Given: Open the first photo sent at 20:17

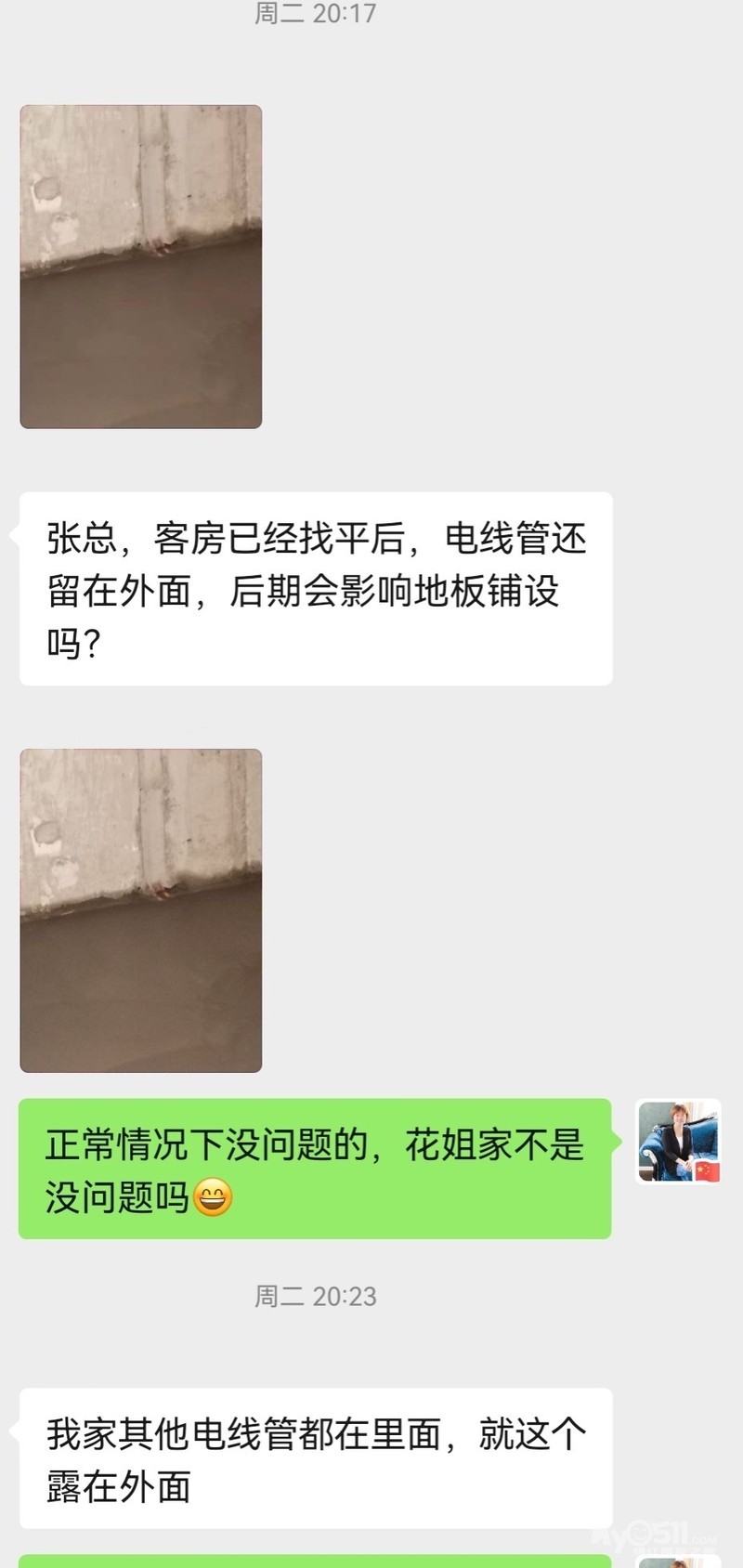Looking at the screenshot, I should tap(141, 267).
